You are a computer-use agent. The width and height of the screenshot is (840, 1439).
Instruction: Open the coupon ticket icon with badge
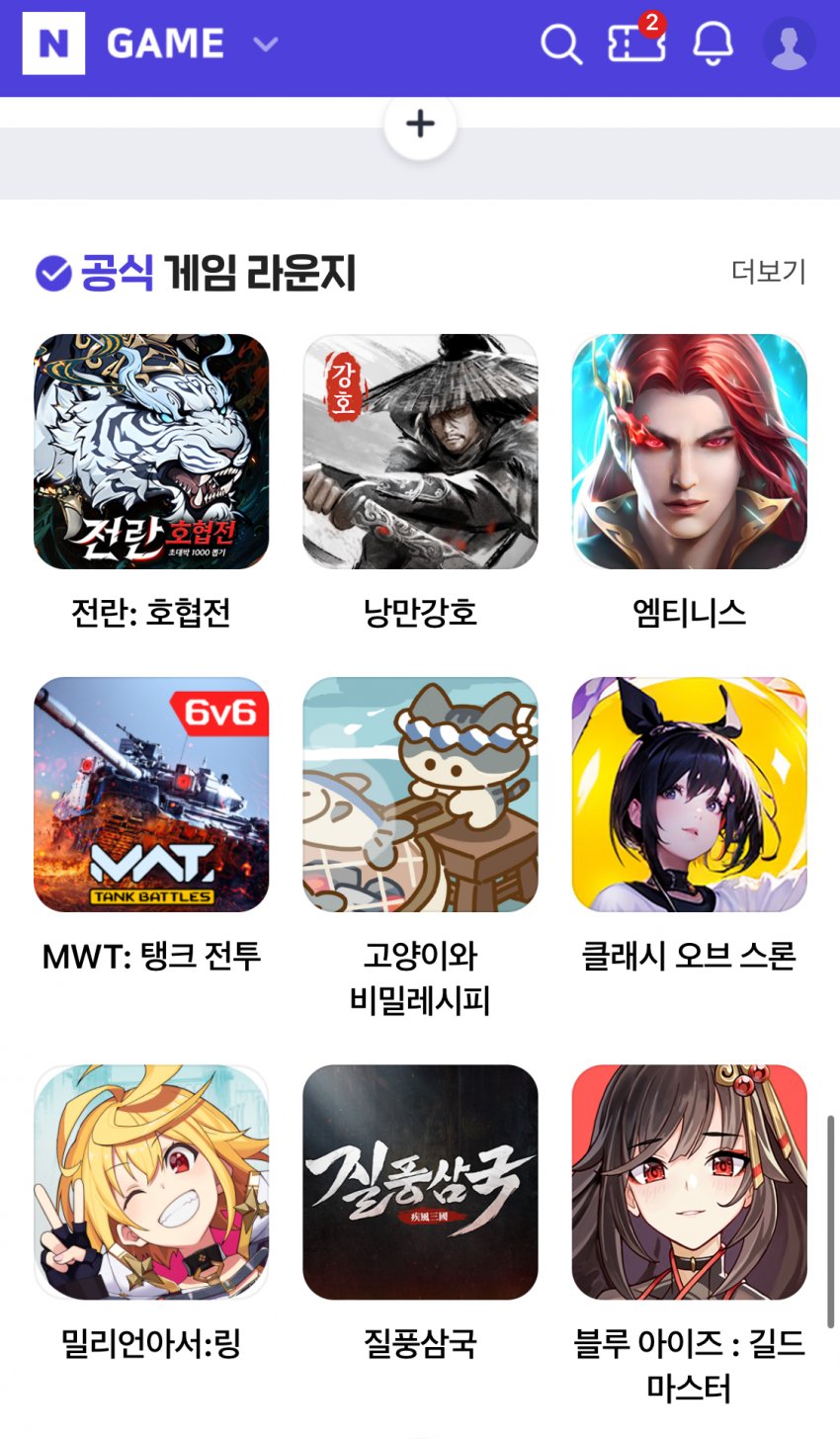point(635,43)
